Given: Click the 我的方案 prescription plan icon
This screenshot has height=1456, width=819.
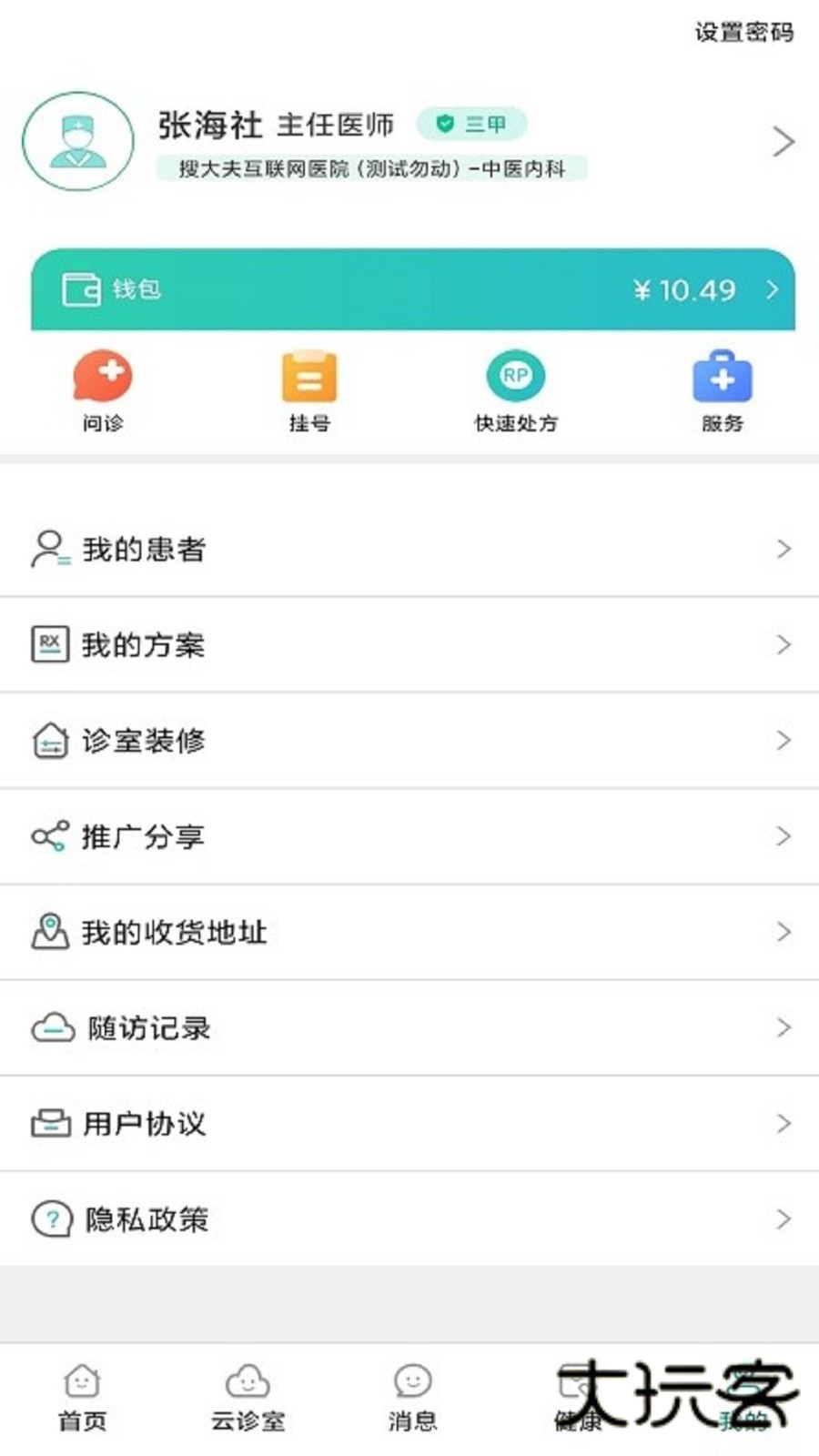Looking at the screenshot, I should 51,644.
